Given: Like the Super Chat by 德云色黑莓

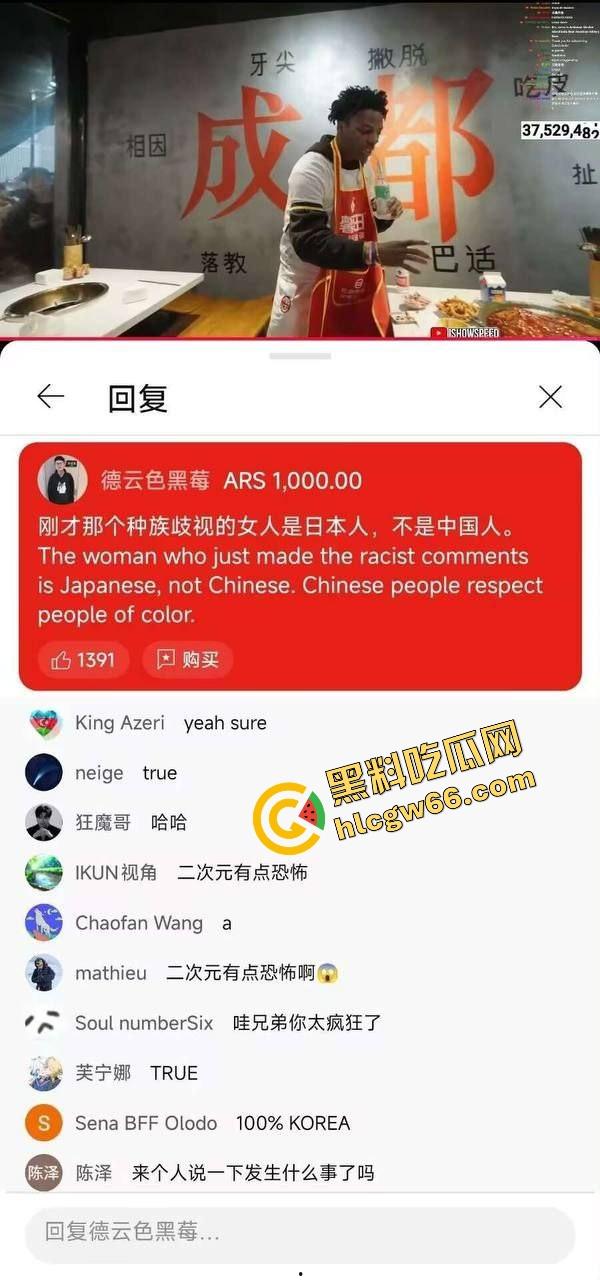Looking at the screenshot, I should click(x=84, y=660).
